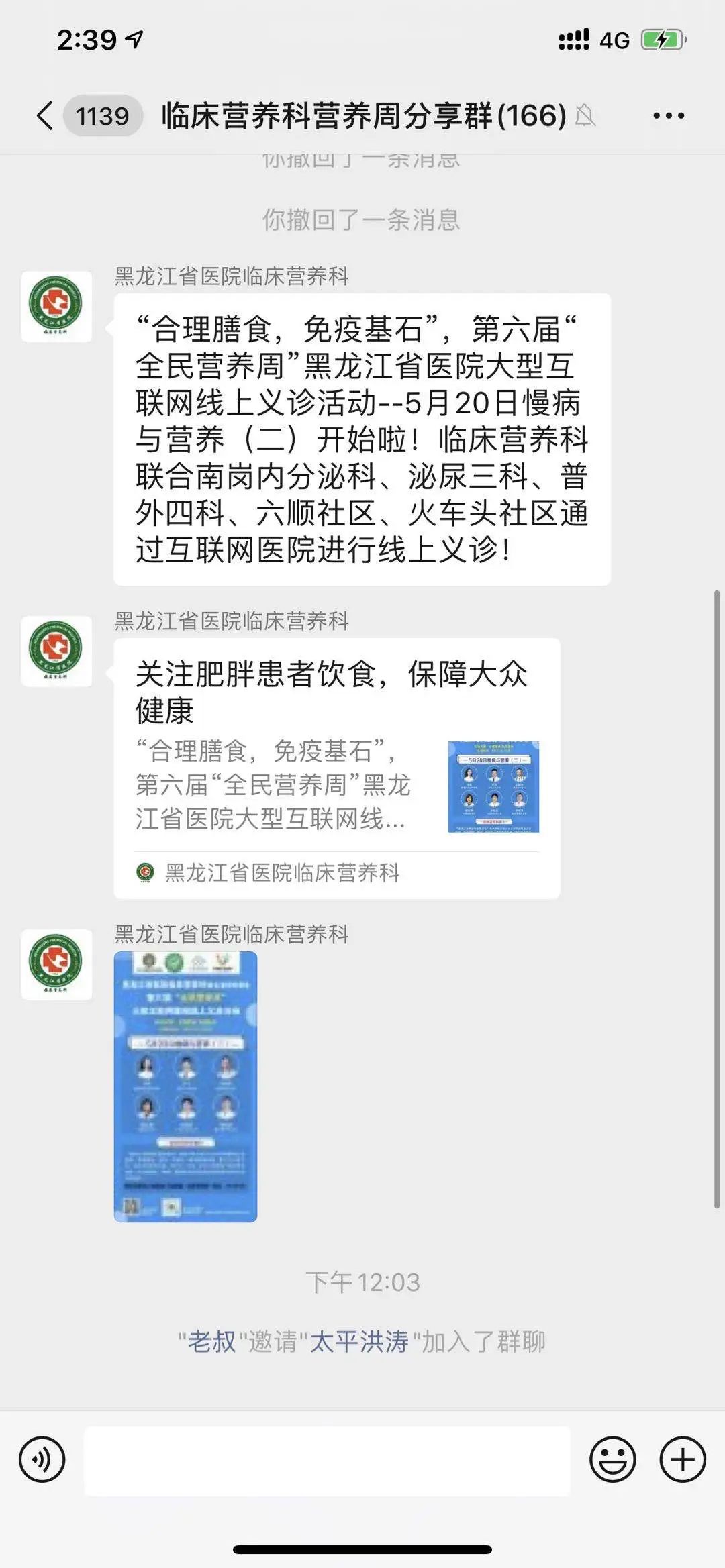Open group chat info via three-dot menu
The width and height of the screenshot is (725, 1568).
[669, 115]
